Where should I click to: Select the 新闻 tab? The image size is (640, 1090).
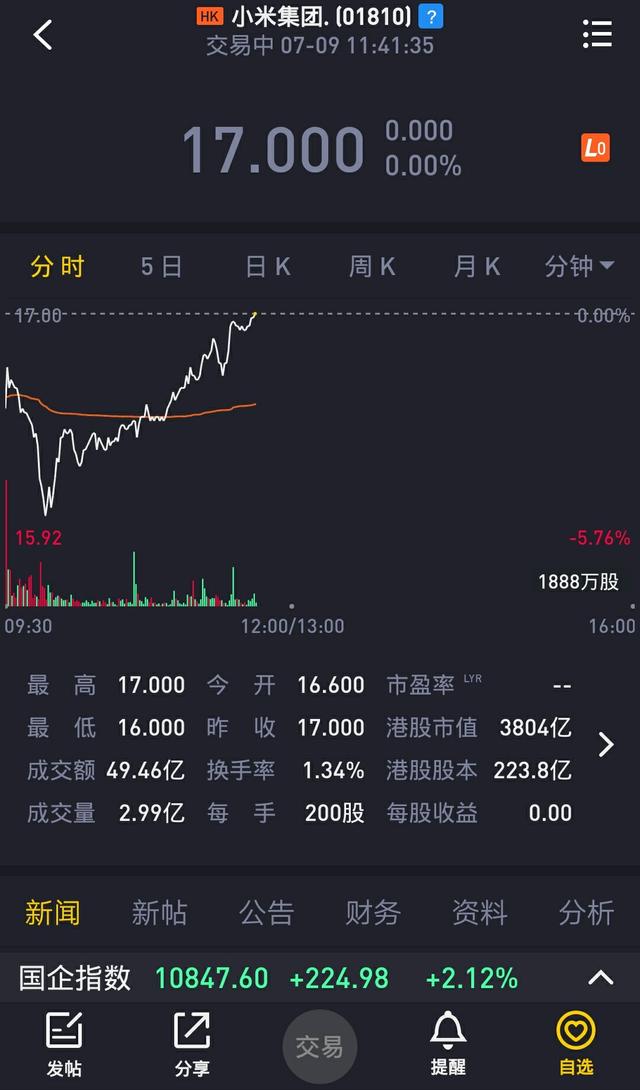click(53, 912)
